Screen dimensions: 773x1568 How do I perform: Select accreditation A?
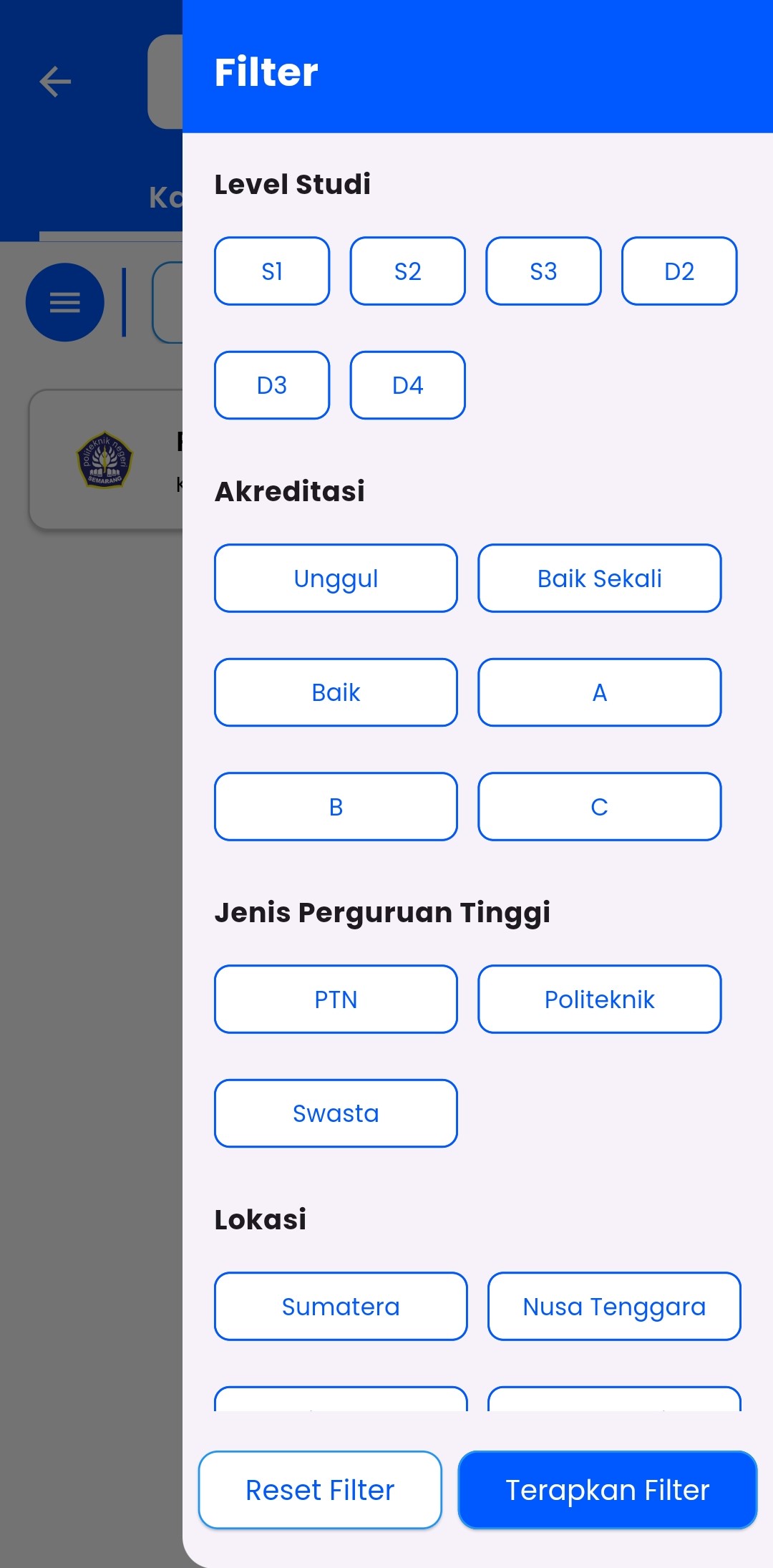coord(599,692)
